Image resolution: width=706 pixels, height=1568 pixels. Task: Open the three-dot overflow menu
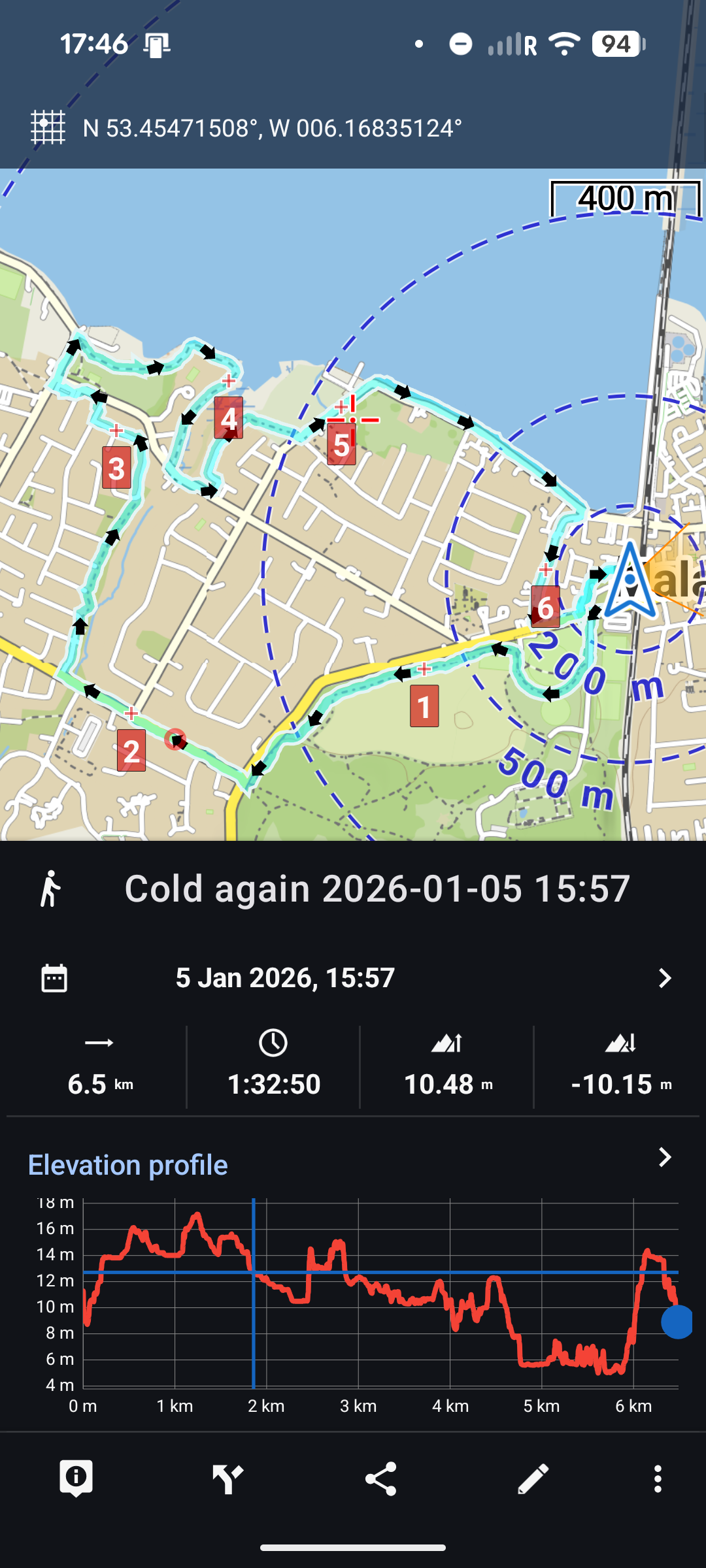coord(658,1478)
